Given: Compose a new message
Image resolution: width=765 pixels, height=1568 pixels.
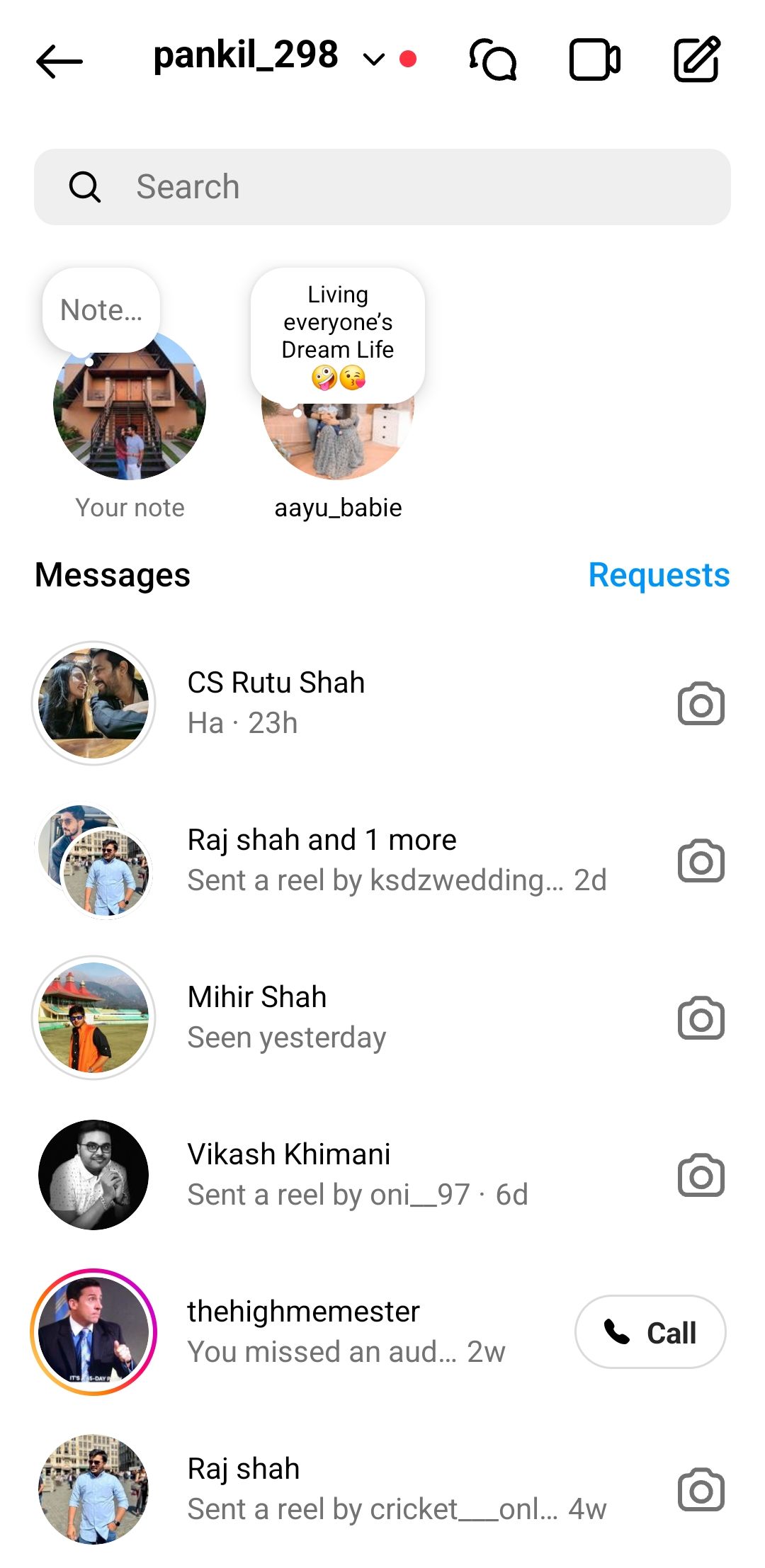Looking at the screenshot, I should [696, 59].
